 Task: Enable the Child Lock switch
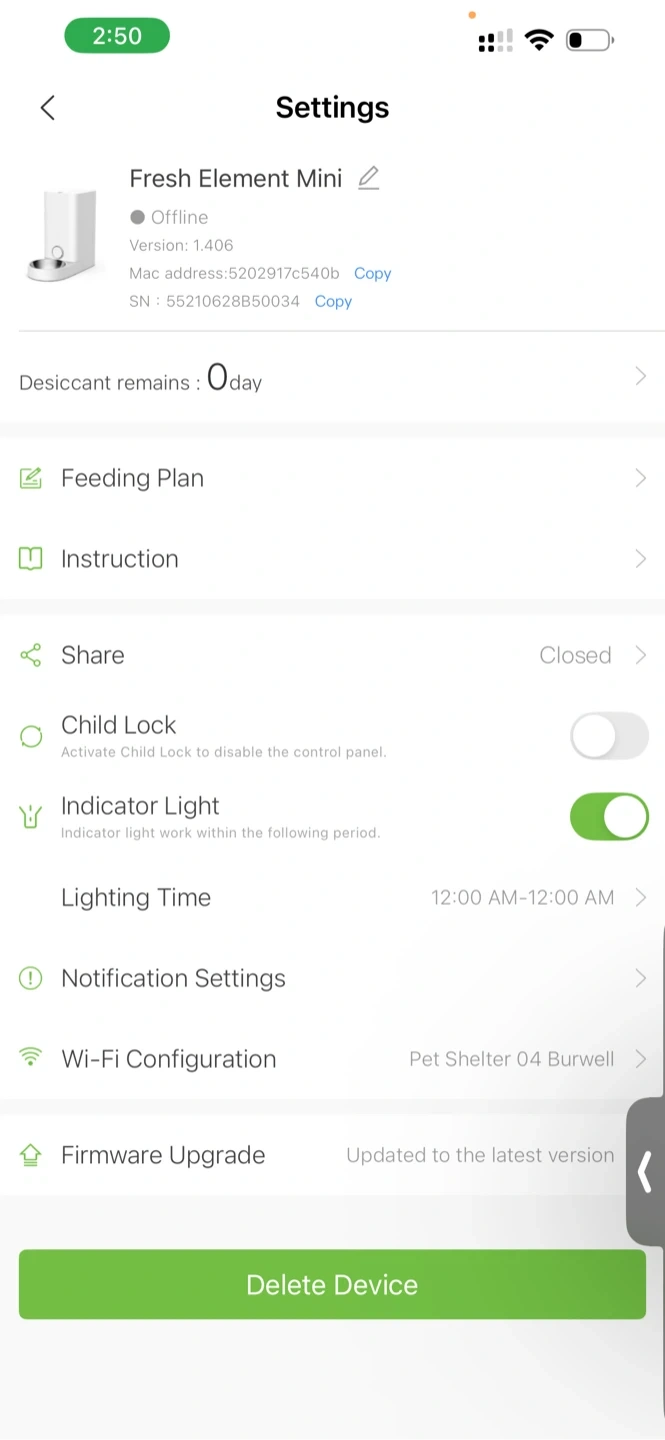point(608,737)
